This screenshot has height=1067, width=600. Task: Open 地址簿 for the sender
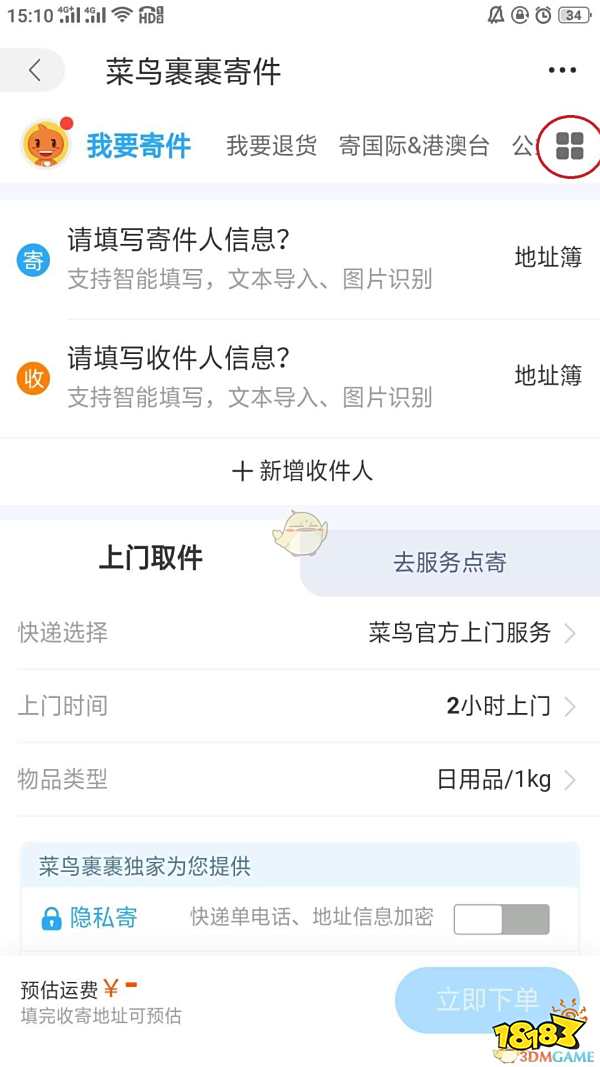click(x=548, y=258)
